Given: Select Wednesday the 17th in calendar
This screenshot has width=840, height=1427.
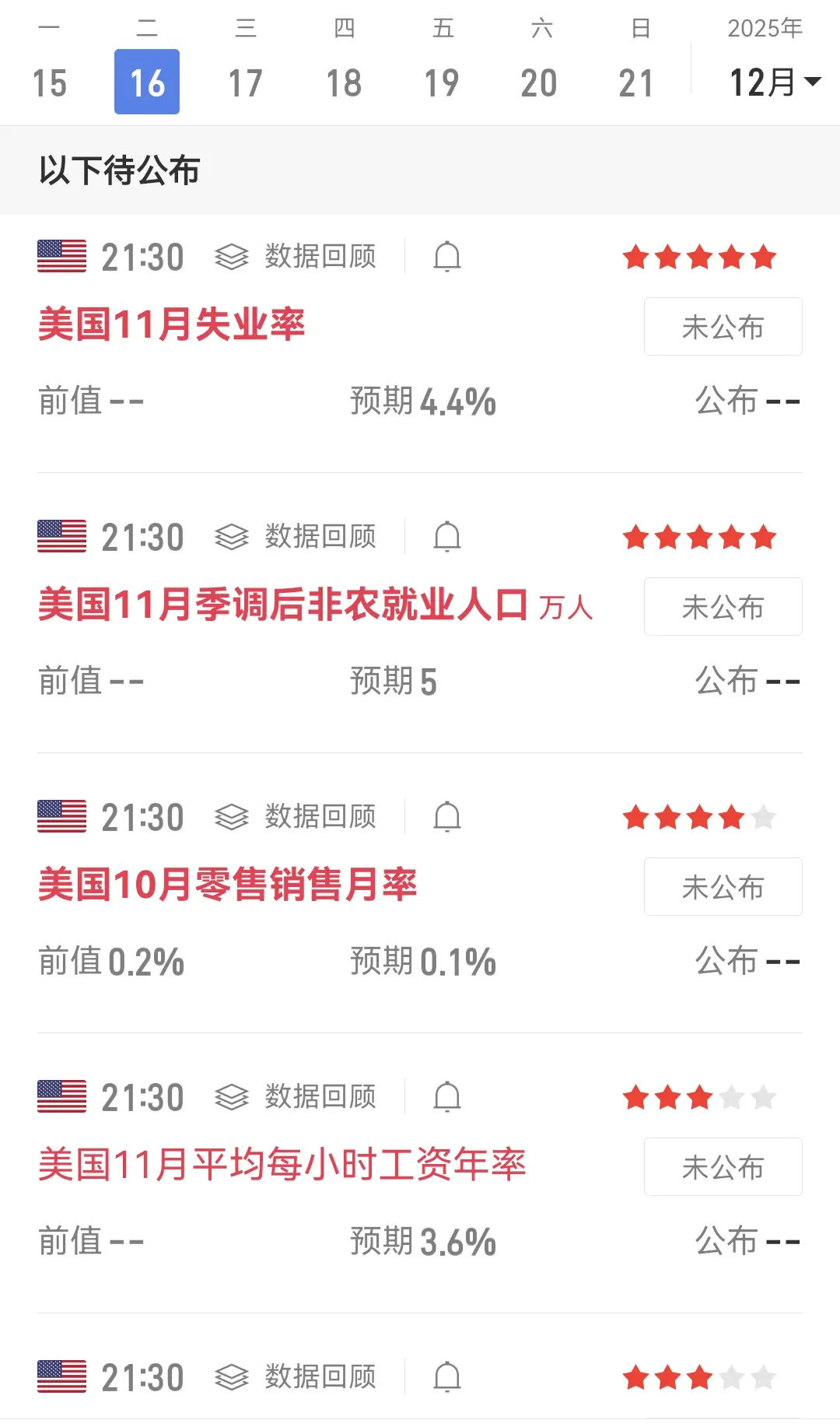Looking at the screenshot, I should [245, 82].
